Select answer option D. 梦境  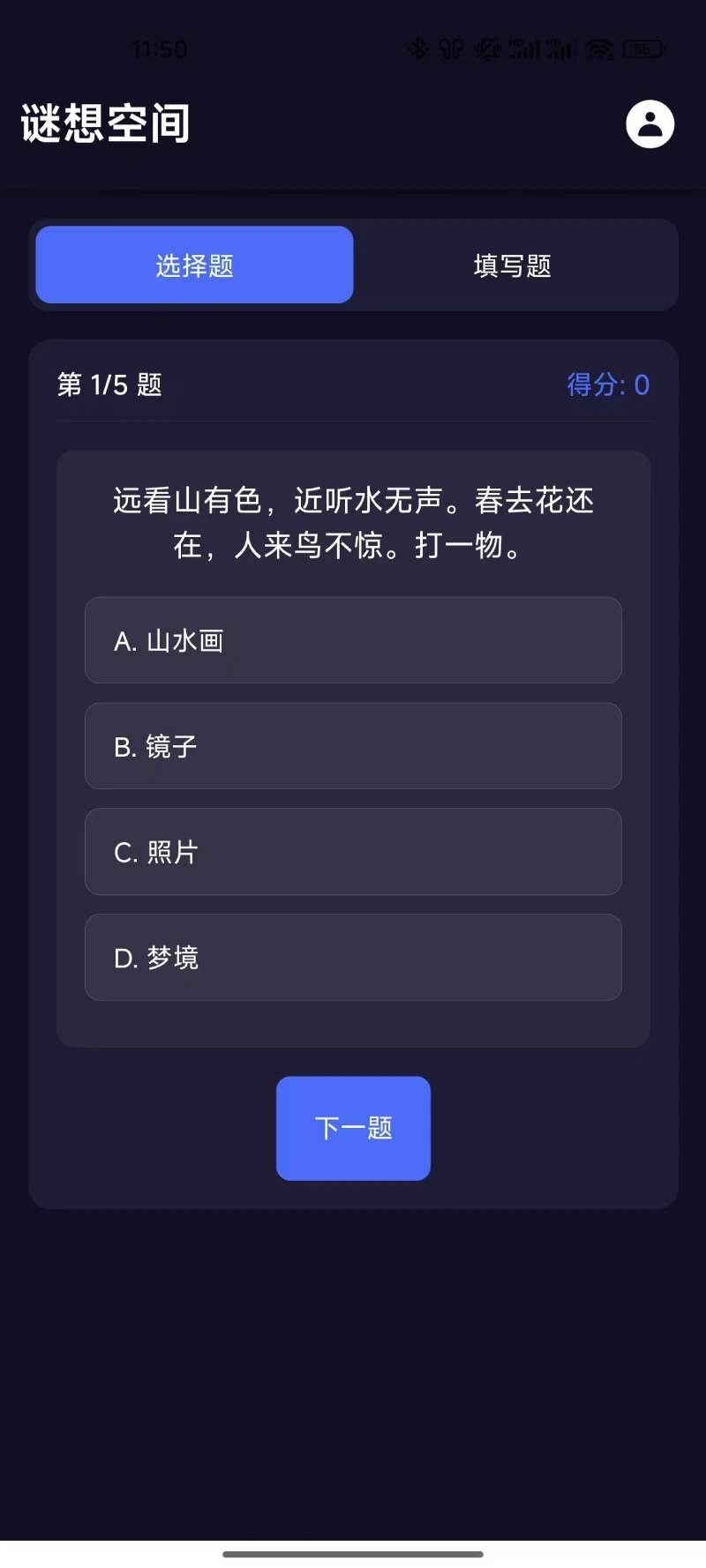pyautogui.click(x=353, y=958)
